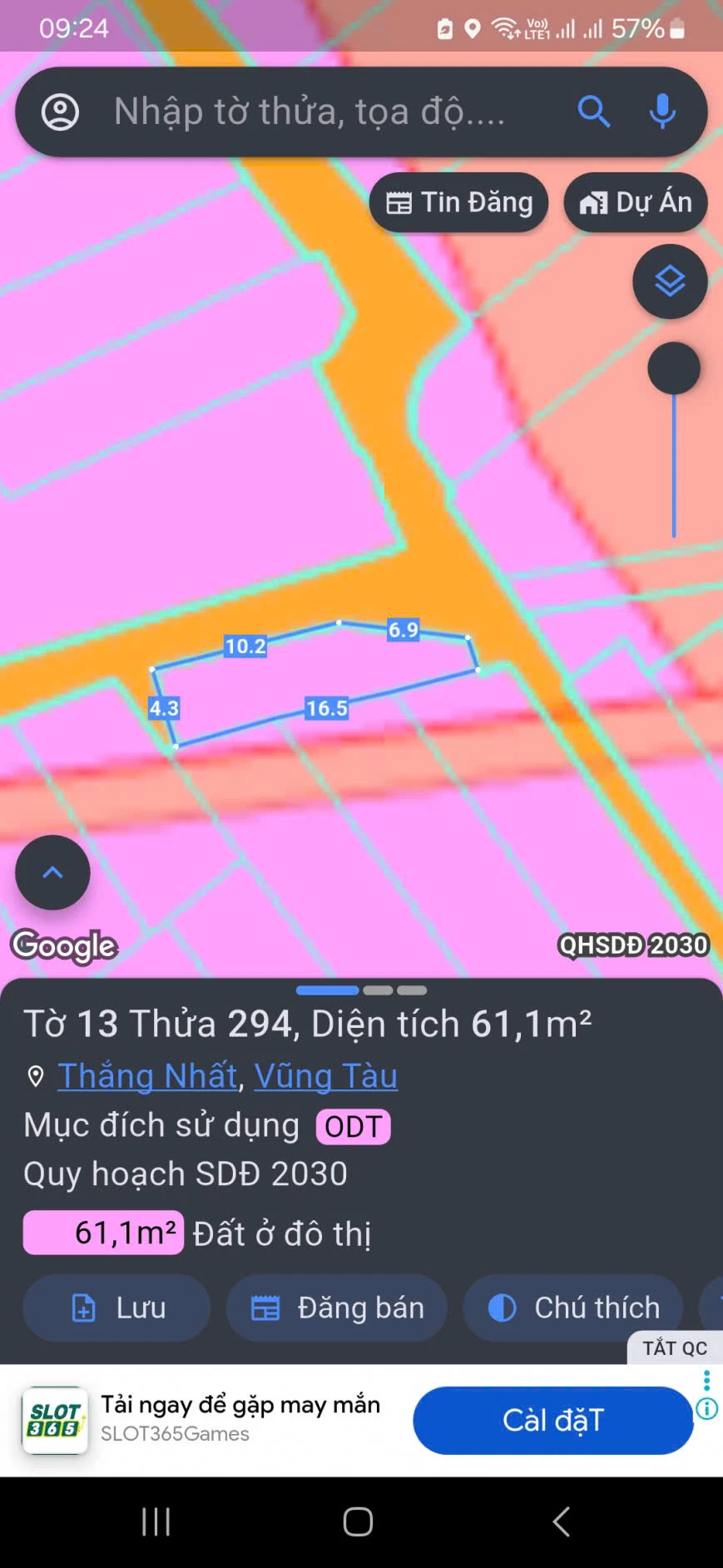Tap Cài đặt on the SLOT365 ad
The width and height of the screenshot is (723, 1568).
552,1420
